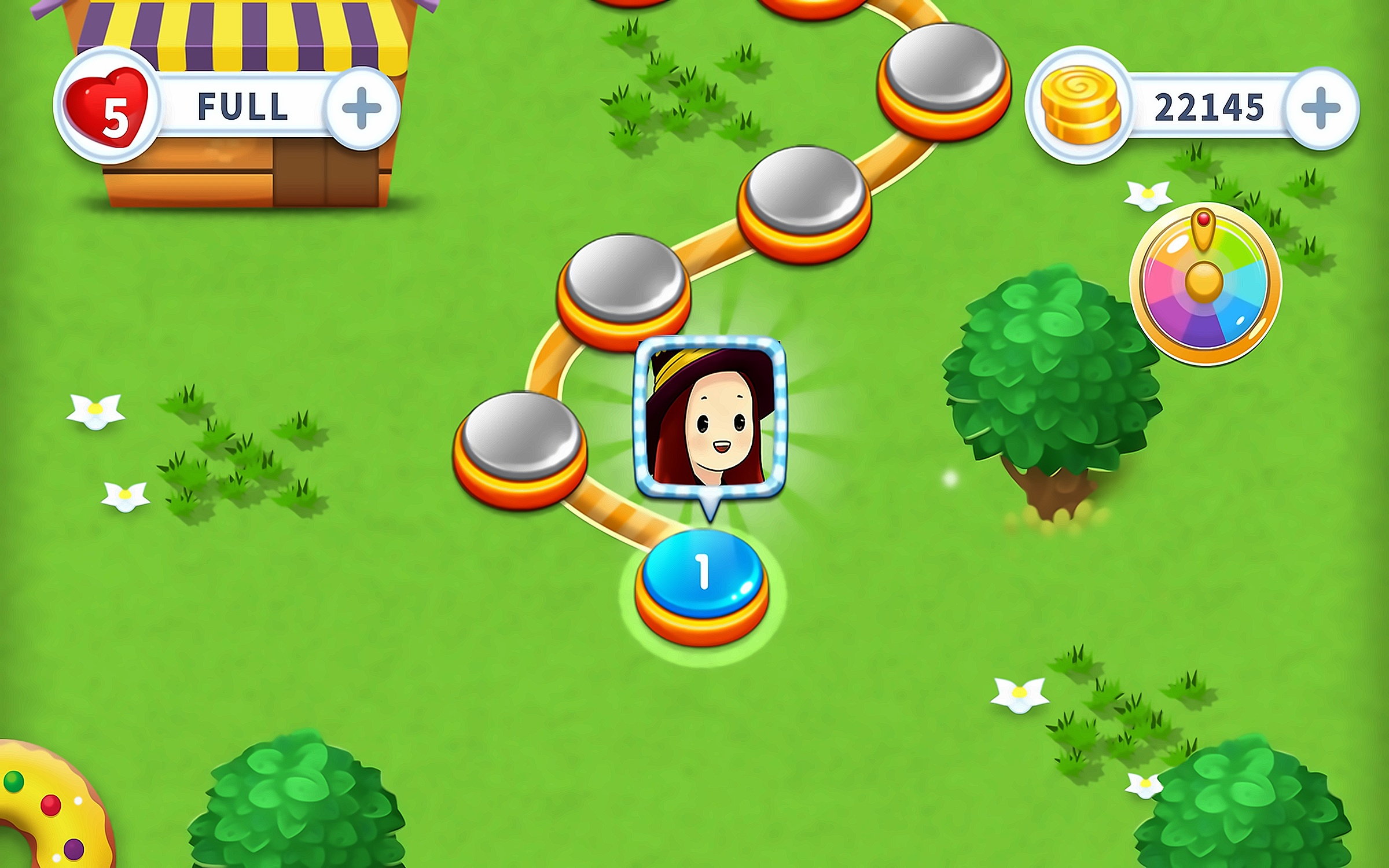The width and height of the screenshot is (1389, 868).
Task: Open the colorful spin wheel
Action: (1205, 285)
